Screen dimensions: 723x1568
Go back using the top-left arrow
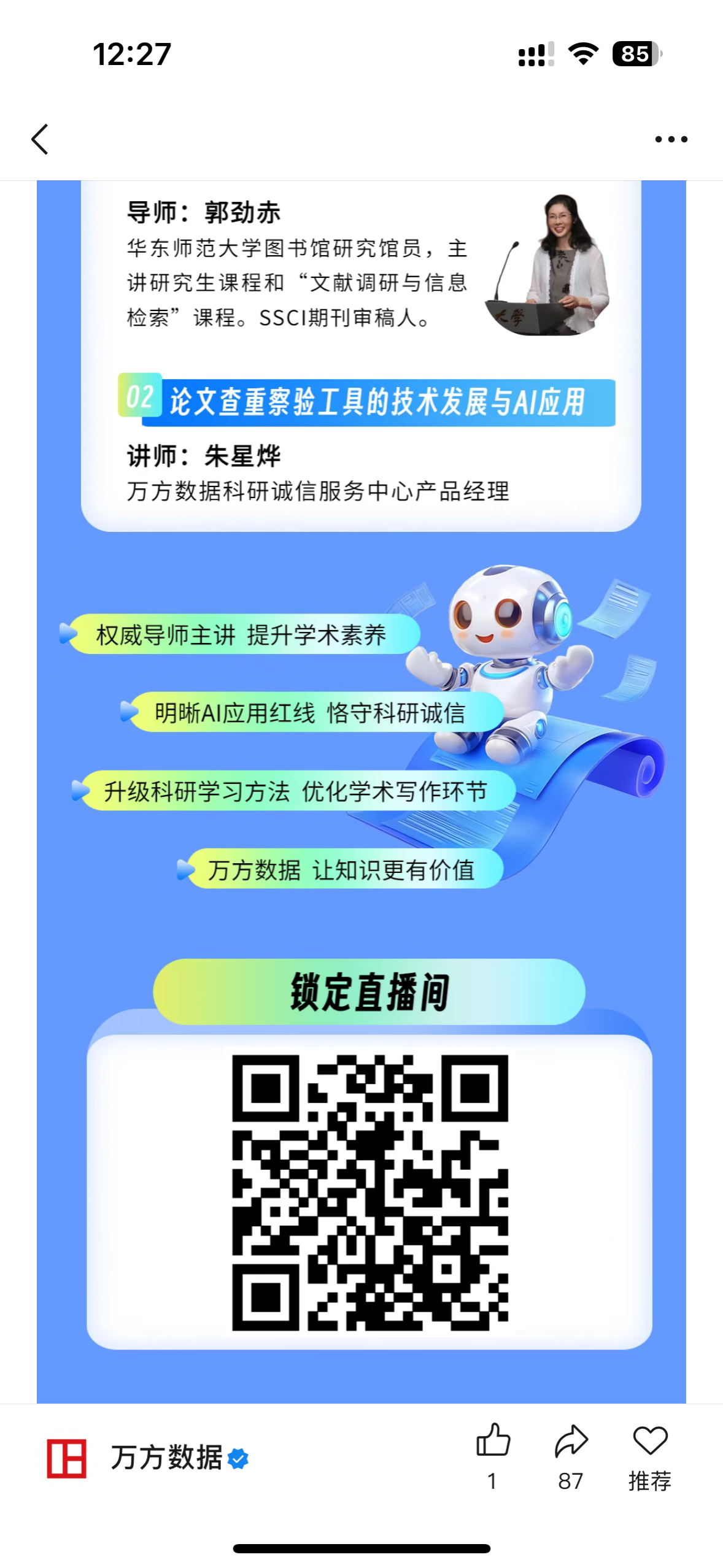click(40, 139)
